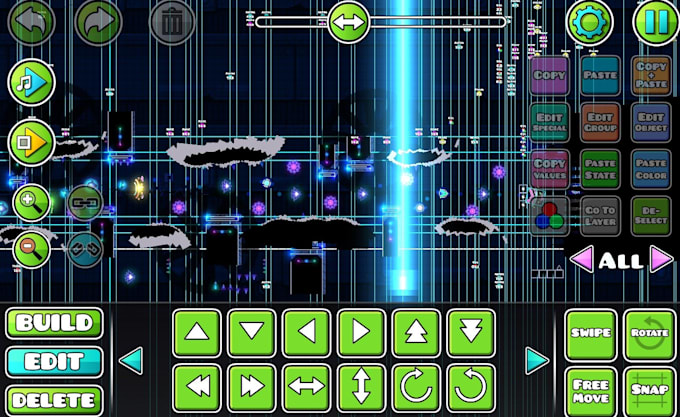Zoom in on the level
680x417 pixels.
click(x=31, y=204)
